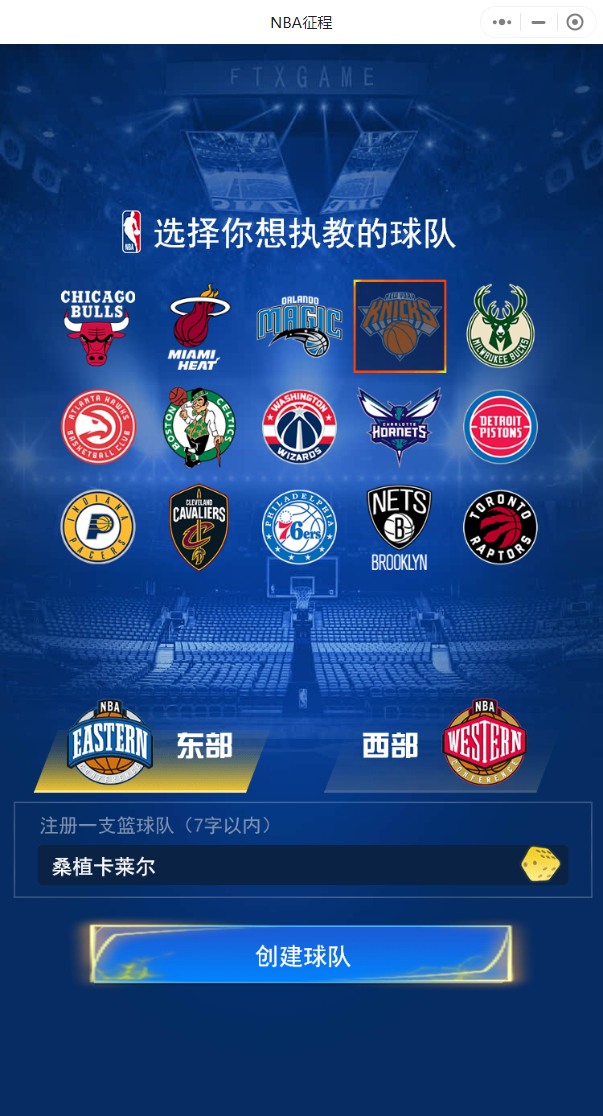Randomize team name with the dice

coord(541,865)
